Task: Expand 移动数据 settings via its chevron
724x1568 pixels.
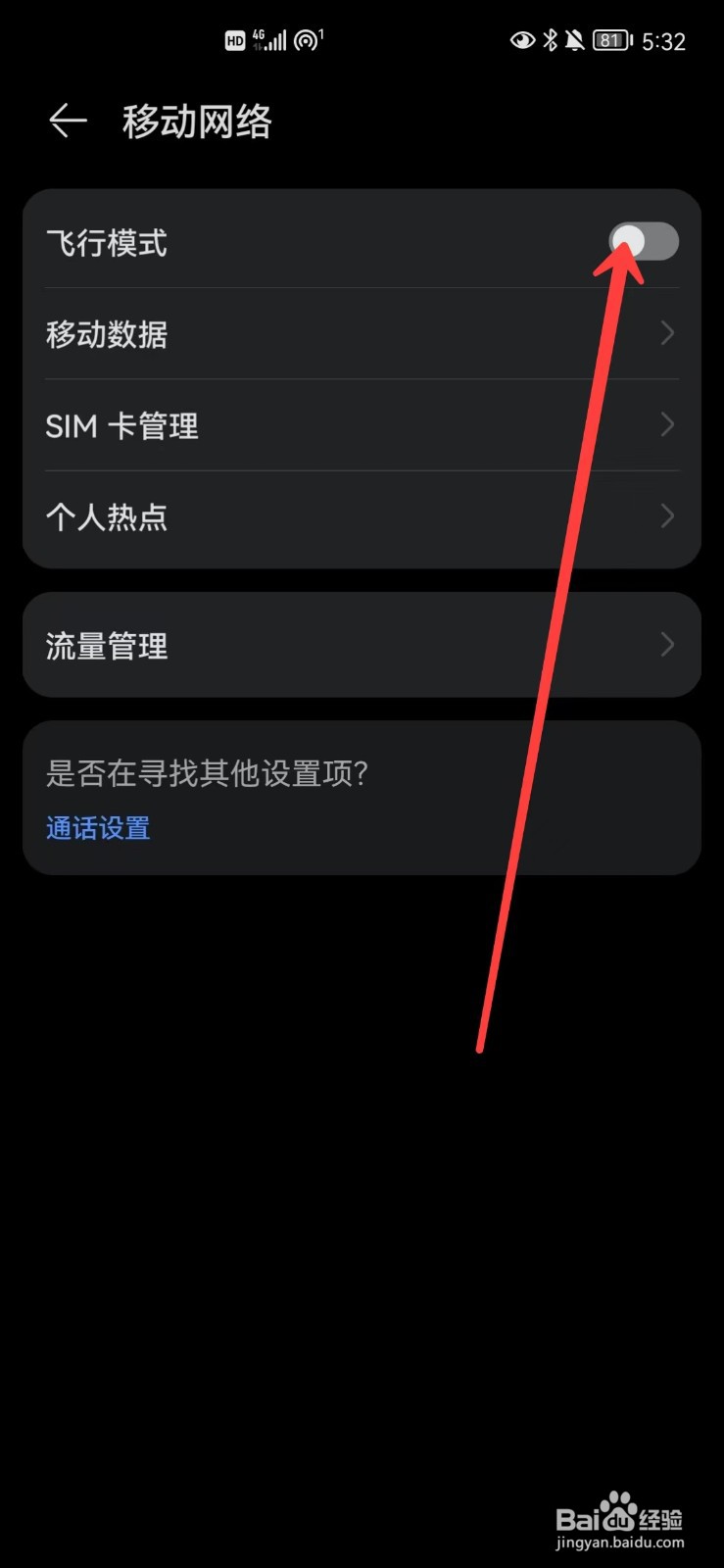Action: (667, 334)
